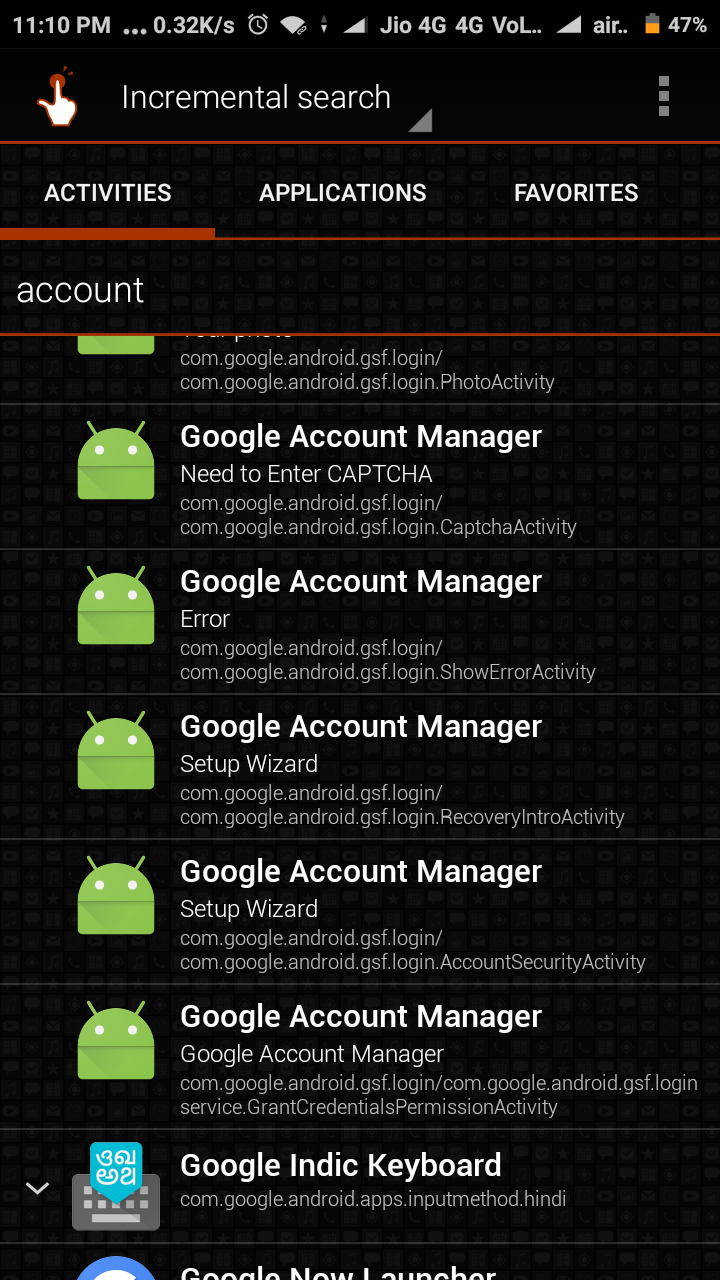The image size is (720, 1280).
Task: Open the overflow menu
Action: pyautogui.click(x=663, y=97)
